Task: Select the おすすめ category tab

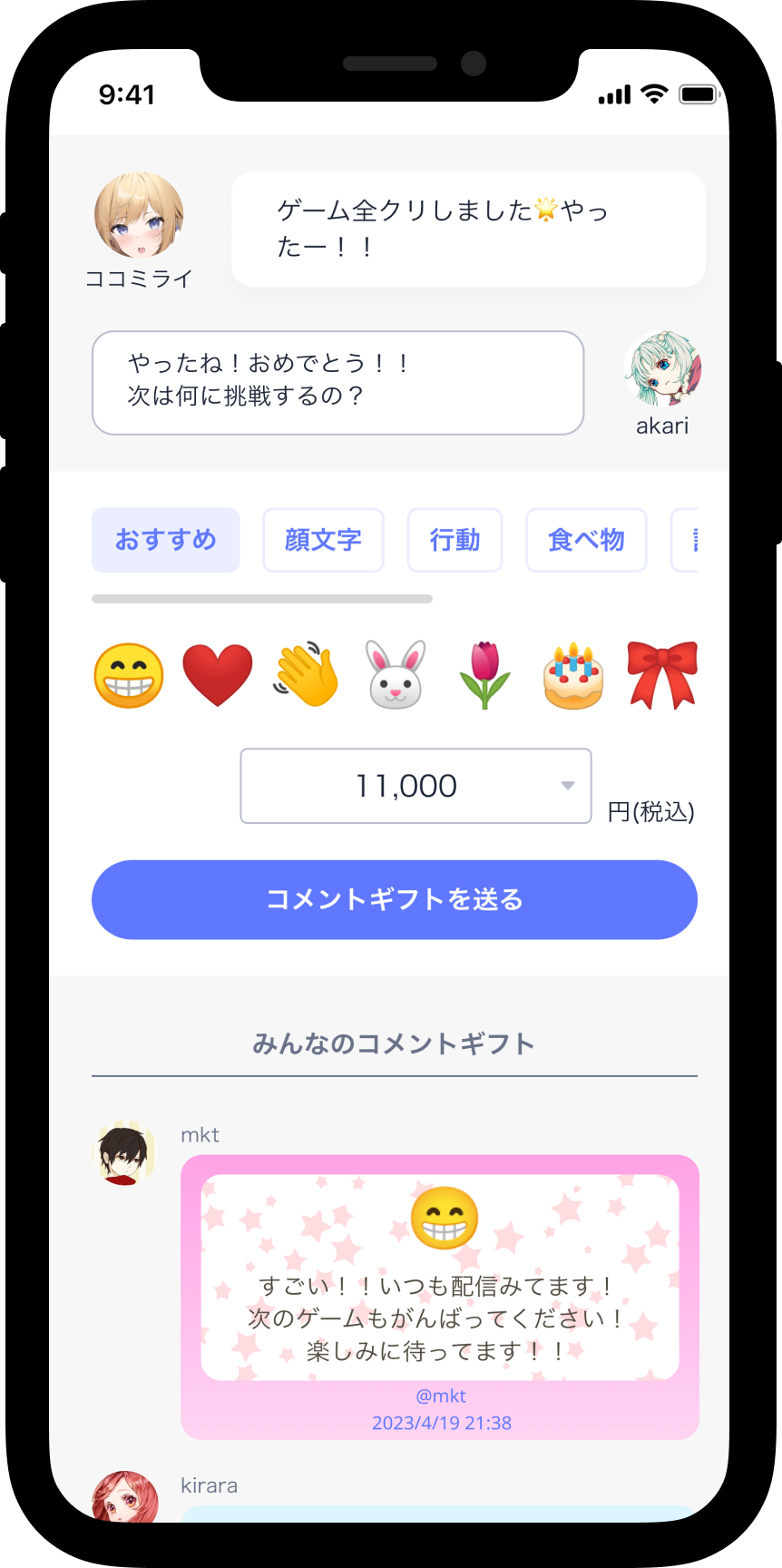Action: point(165,540)
